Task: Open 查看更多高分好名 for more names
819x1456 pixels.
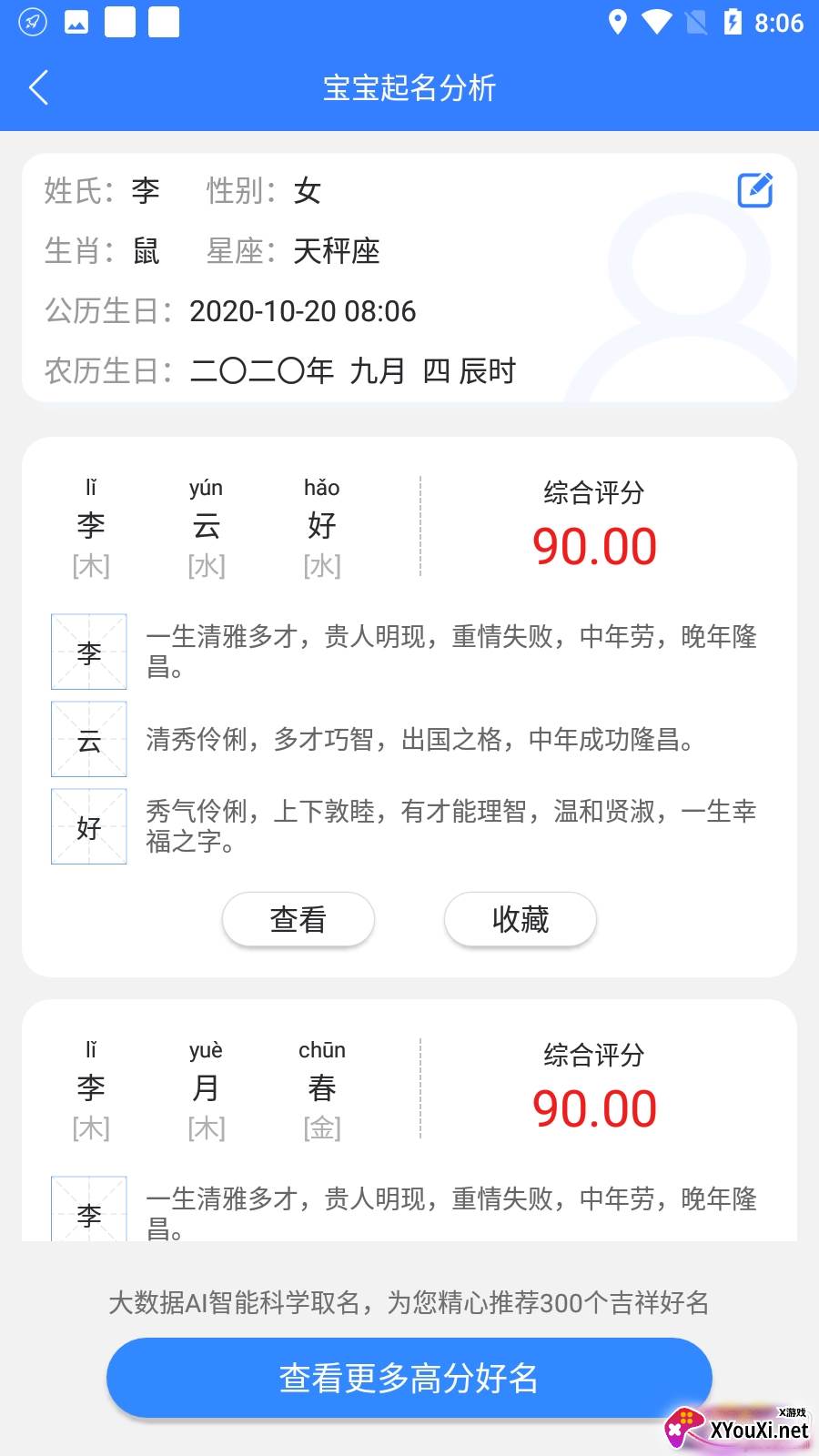Action: point(409,1378)
